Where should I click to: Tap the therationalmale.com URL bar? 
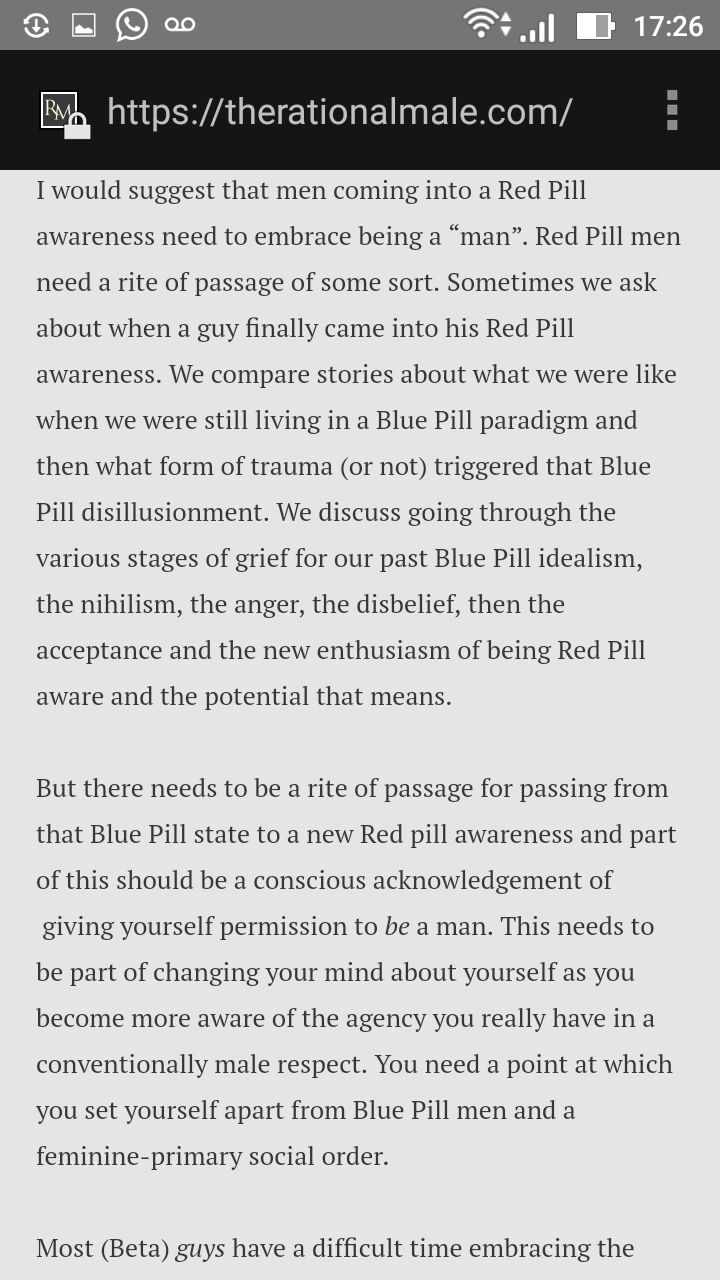point(339,111)
